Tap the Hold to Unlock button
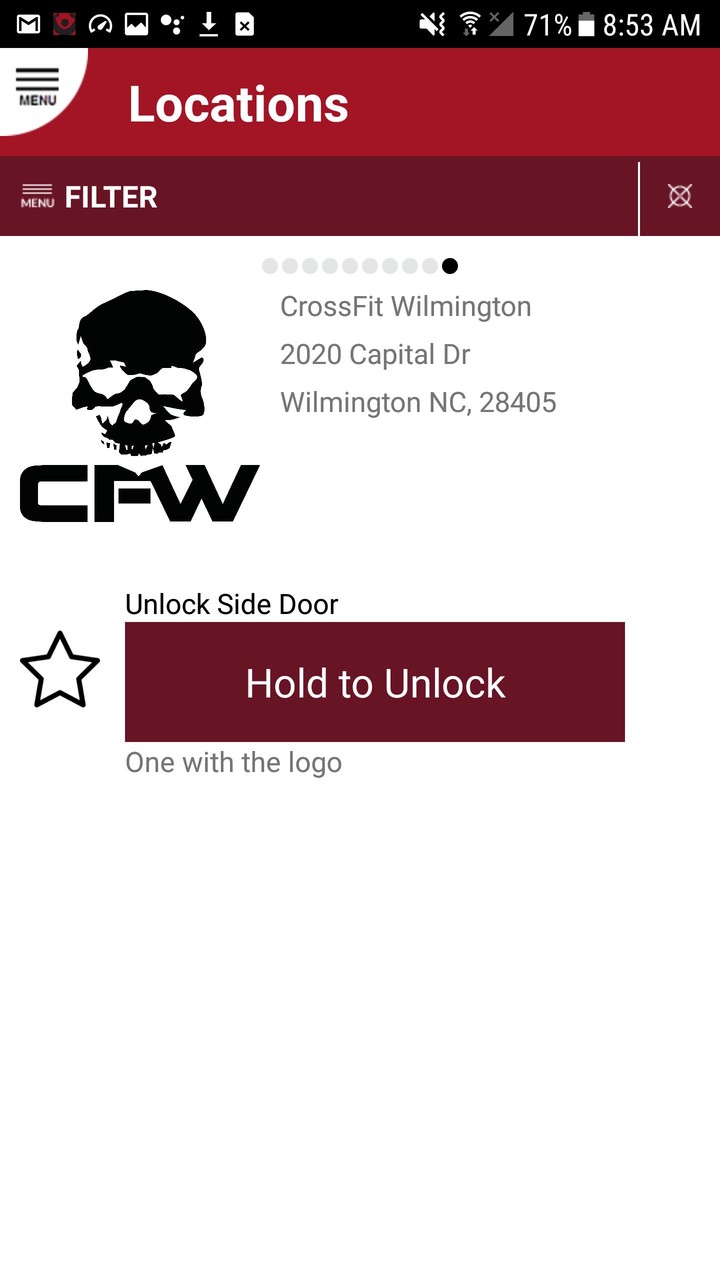The image size is (720, 1280). [x=375, y=682]
